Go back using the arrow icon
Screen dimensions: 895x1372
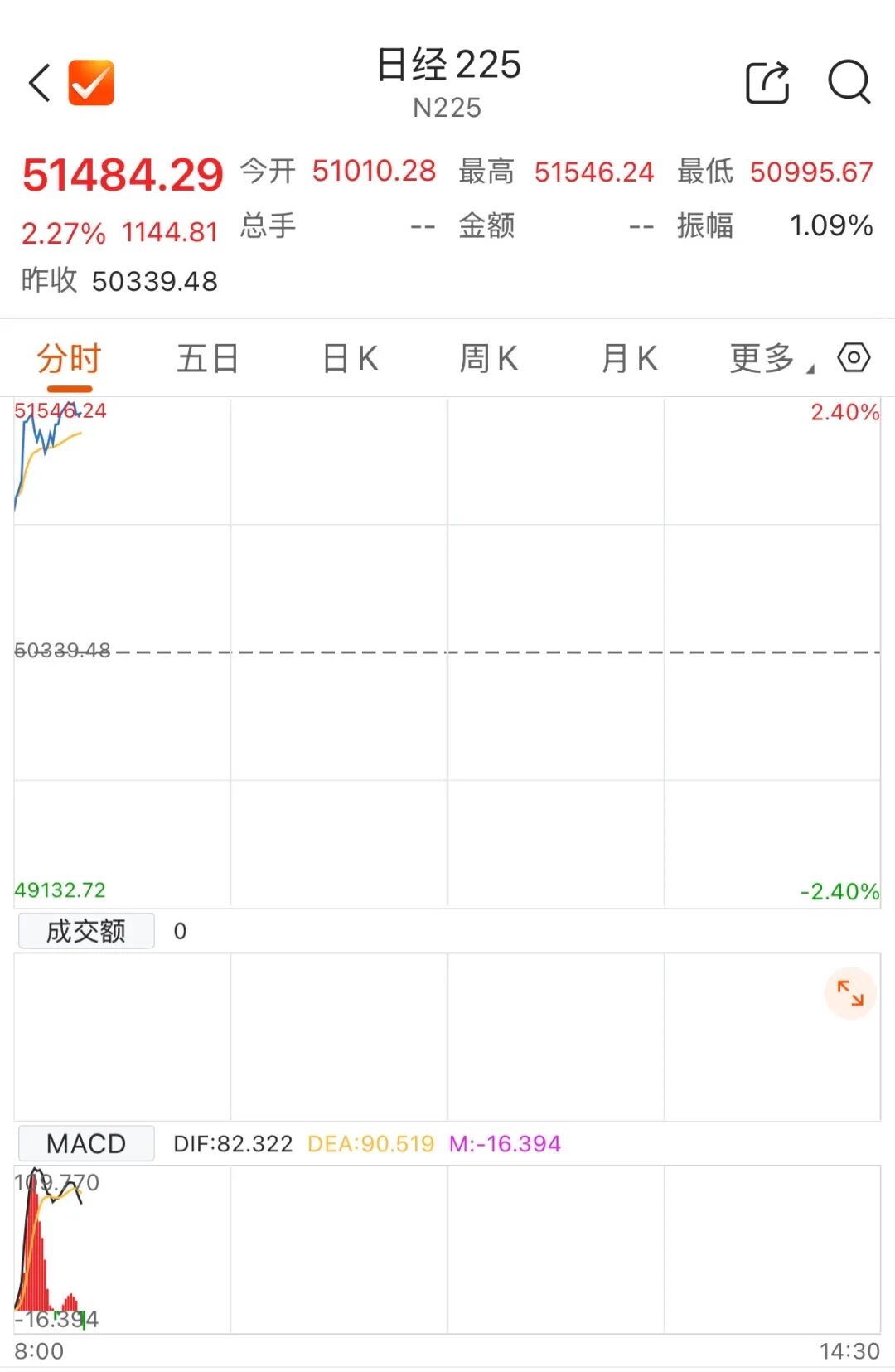[x=40, y=83]
